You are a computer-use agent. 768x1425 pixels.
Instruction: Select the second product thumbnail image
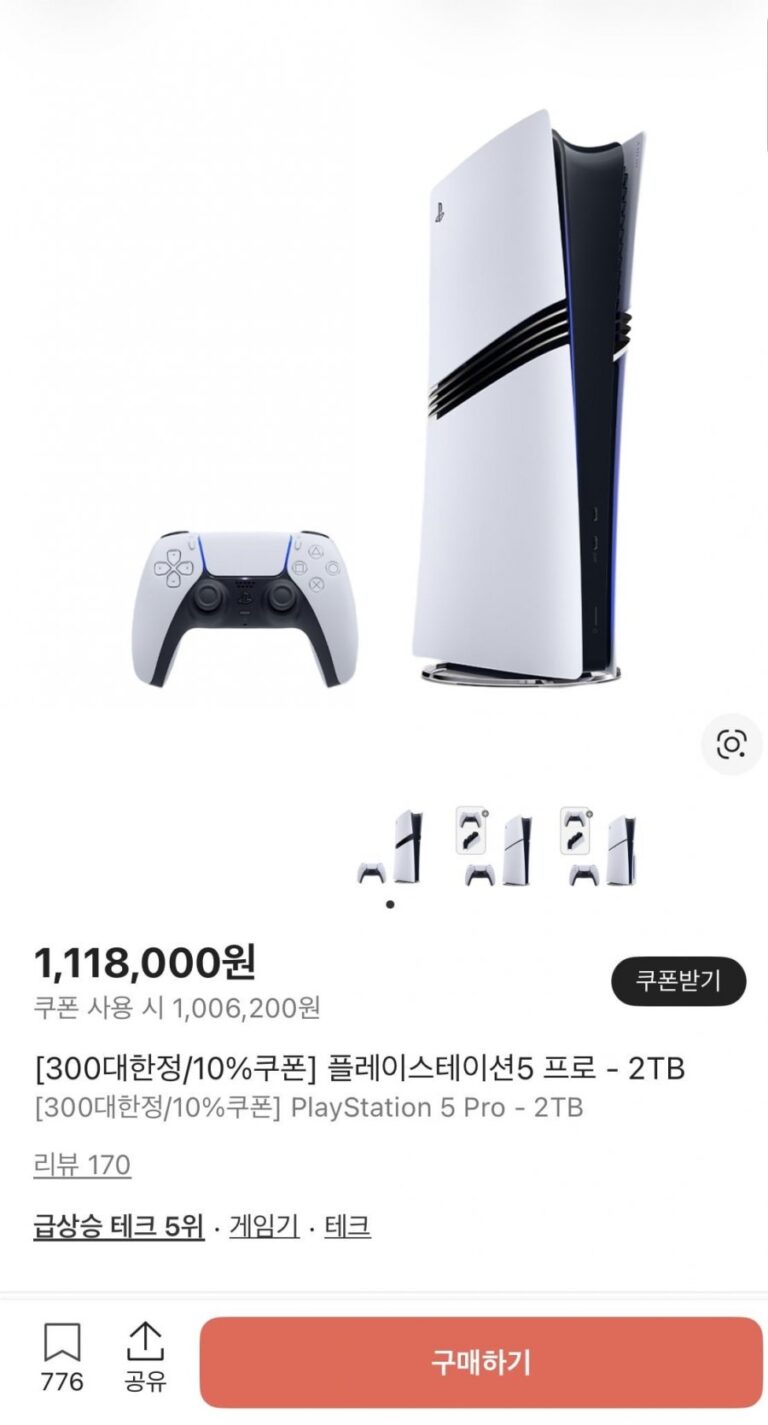tap(495, 847)
